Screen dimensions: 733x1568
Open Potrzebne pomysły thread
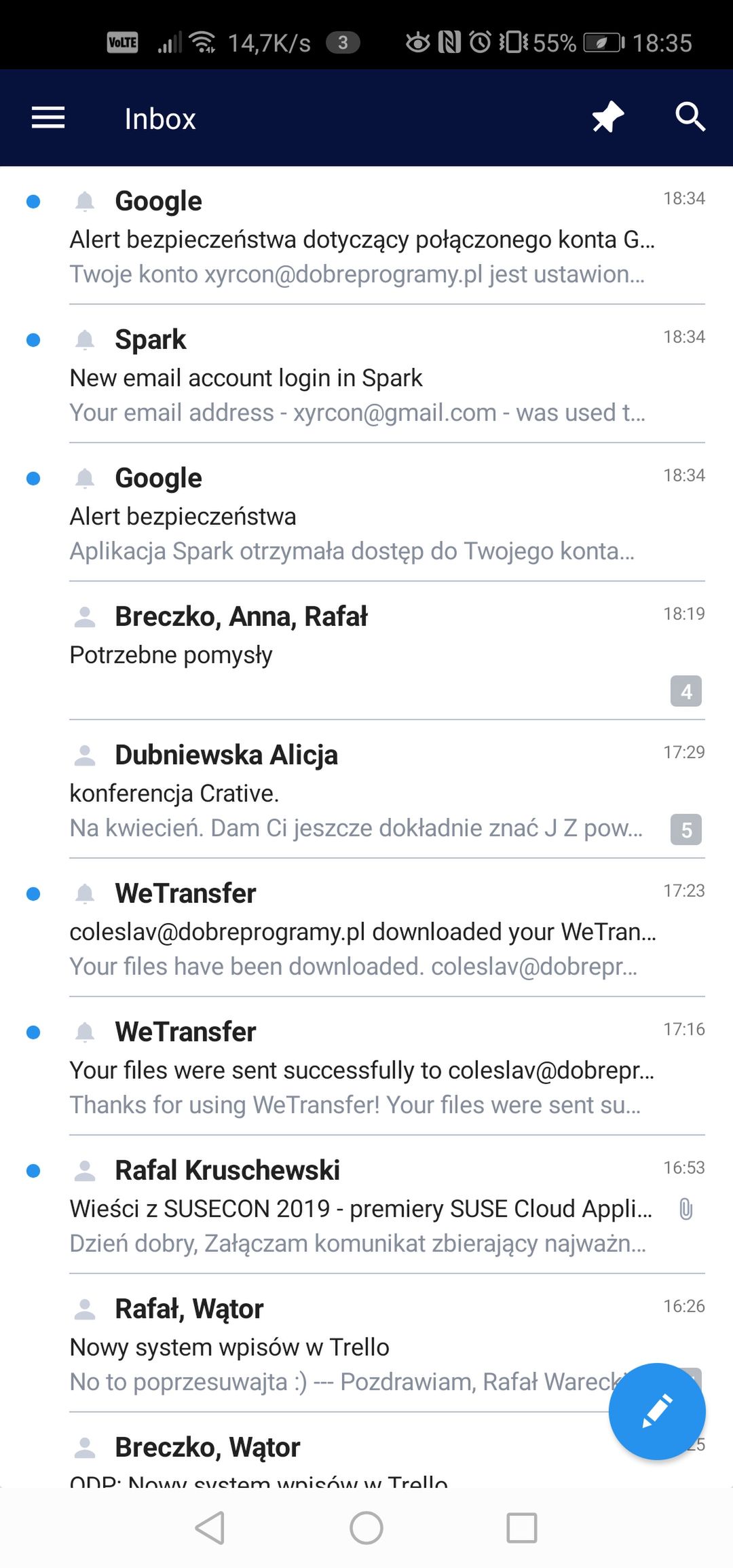(366, 651)
